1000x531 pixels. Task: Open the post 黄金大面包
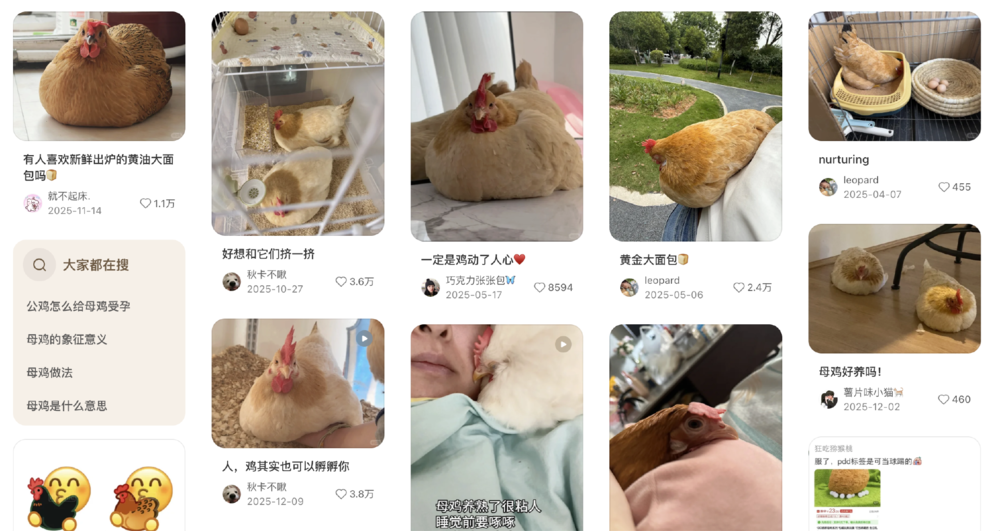[x=695, y=126]
